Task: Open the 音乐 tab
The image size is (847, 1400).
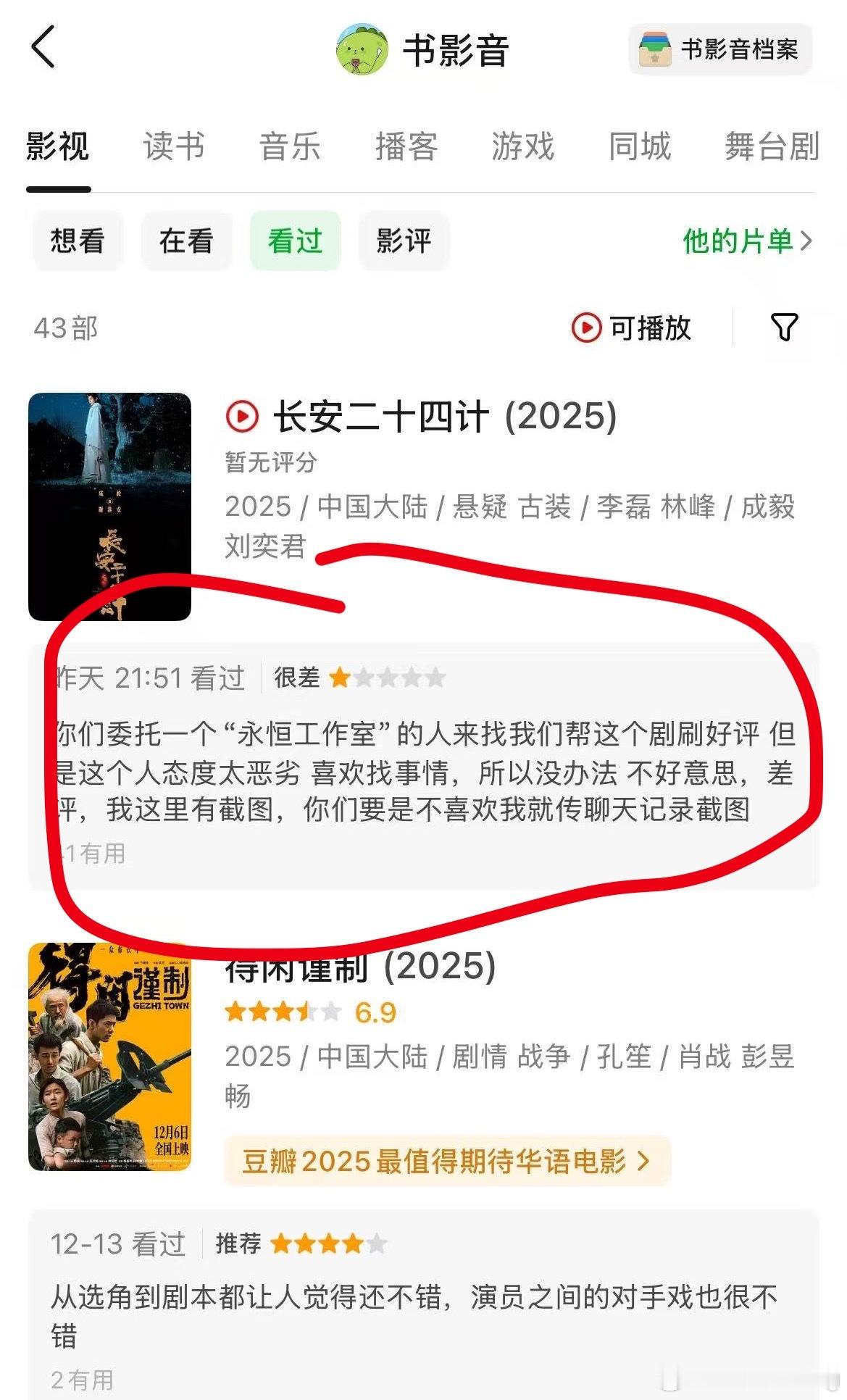Action: coord(290,149)
